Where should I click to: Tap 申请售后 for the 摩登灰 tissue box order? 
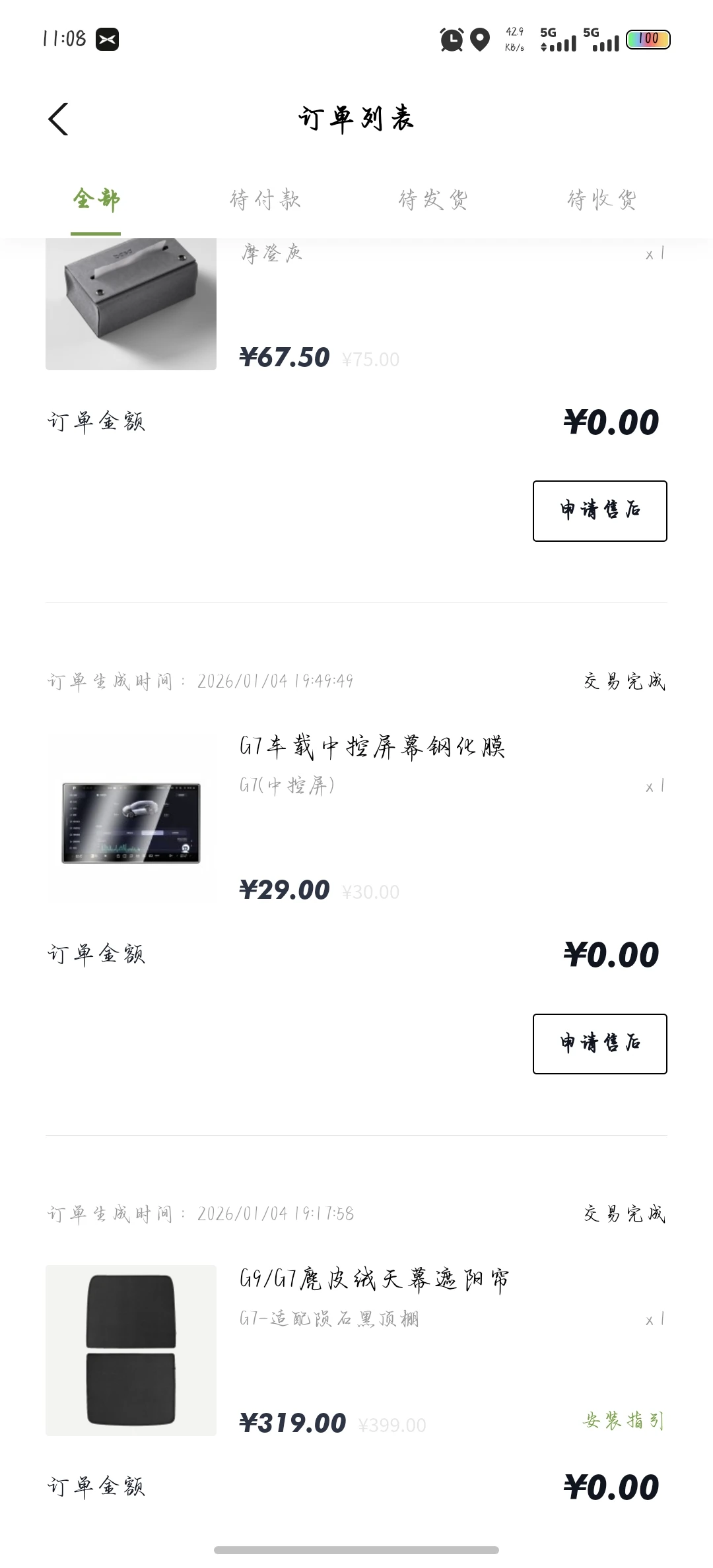599,511
